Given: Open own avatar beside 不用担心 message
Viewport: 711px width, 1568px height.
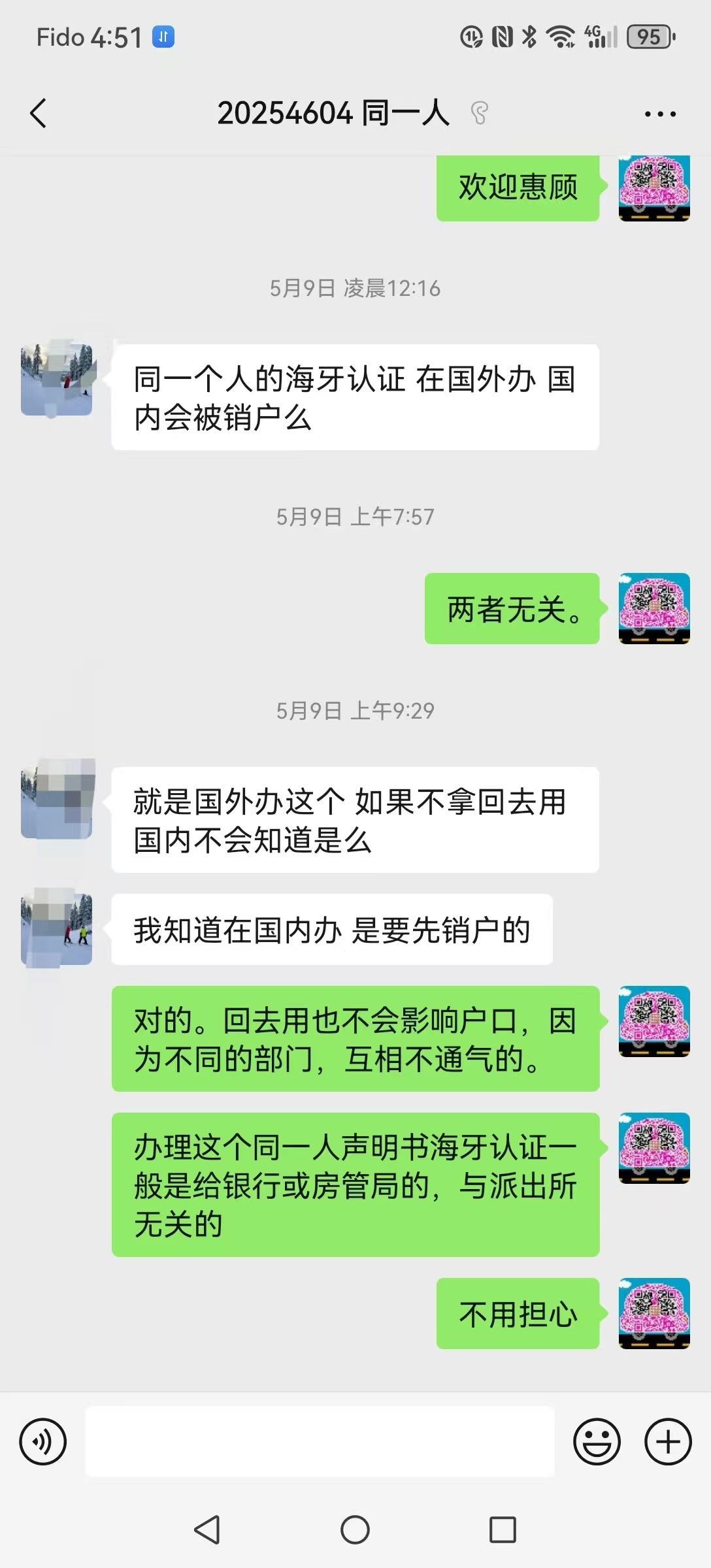Looking at the screenshot, I should (x=654, y=1313).
